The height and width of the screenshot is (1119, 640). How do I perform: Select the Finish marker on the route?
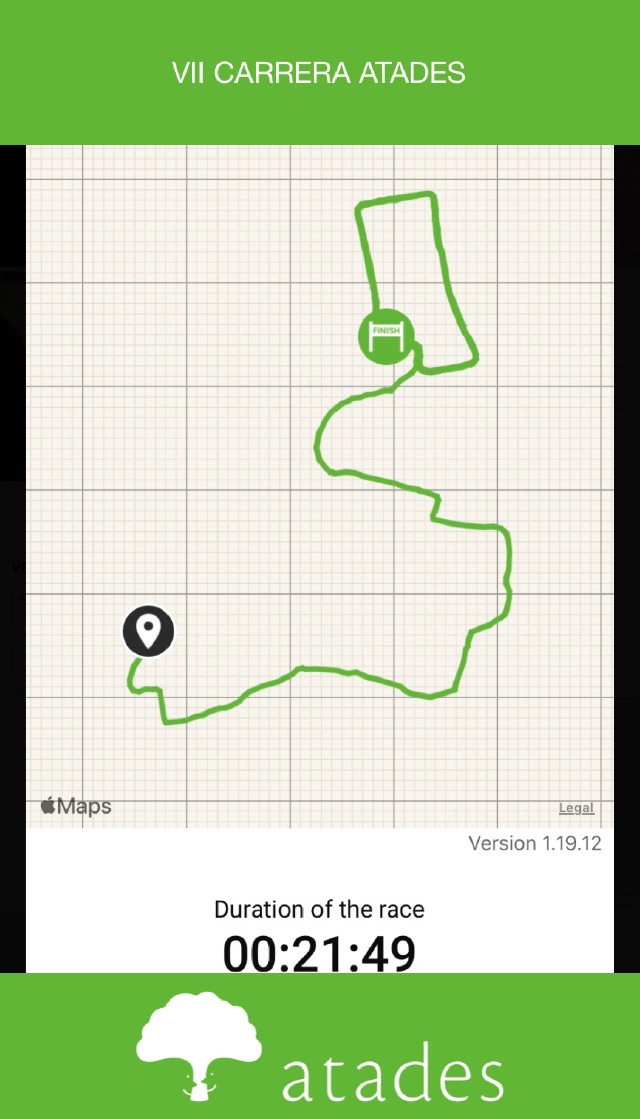pos(385,335)
